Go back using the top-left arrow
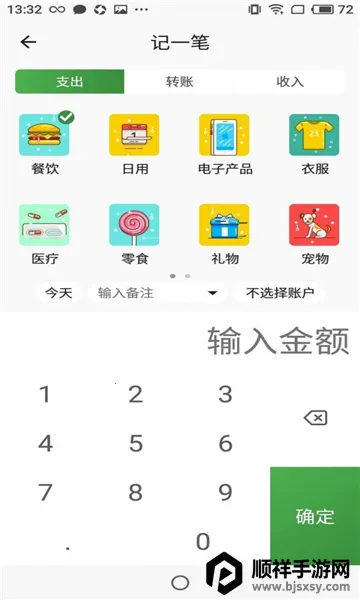Screen dimensions: 360x600 pyautogui.click(x=28, y=42)
